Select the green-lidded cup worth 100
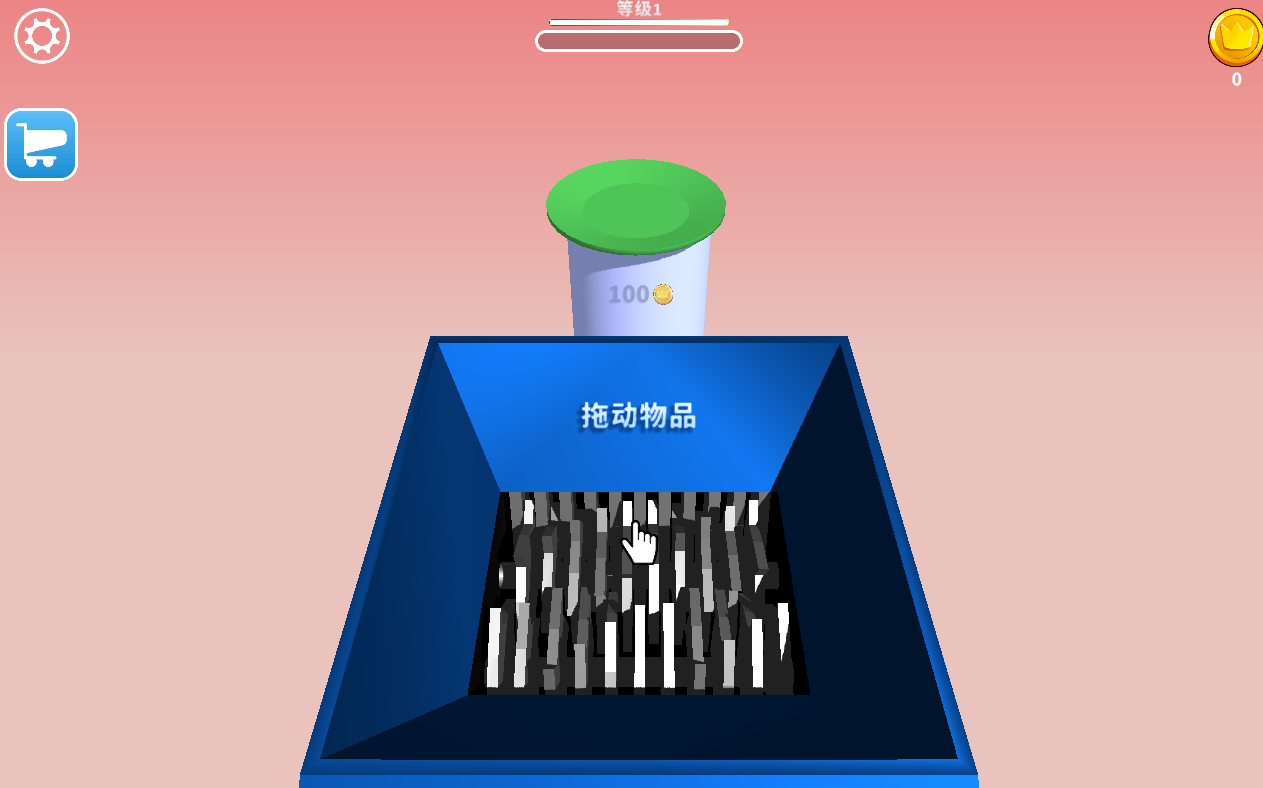Viewport: 1263px width, 788px height. (637, 260)
